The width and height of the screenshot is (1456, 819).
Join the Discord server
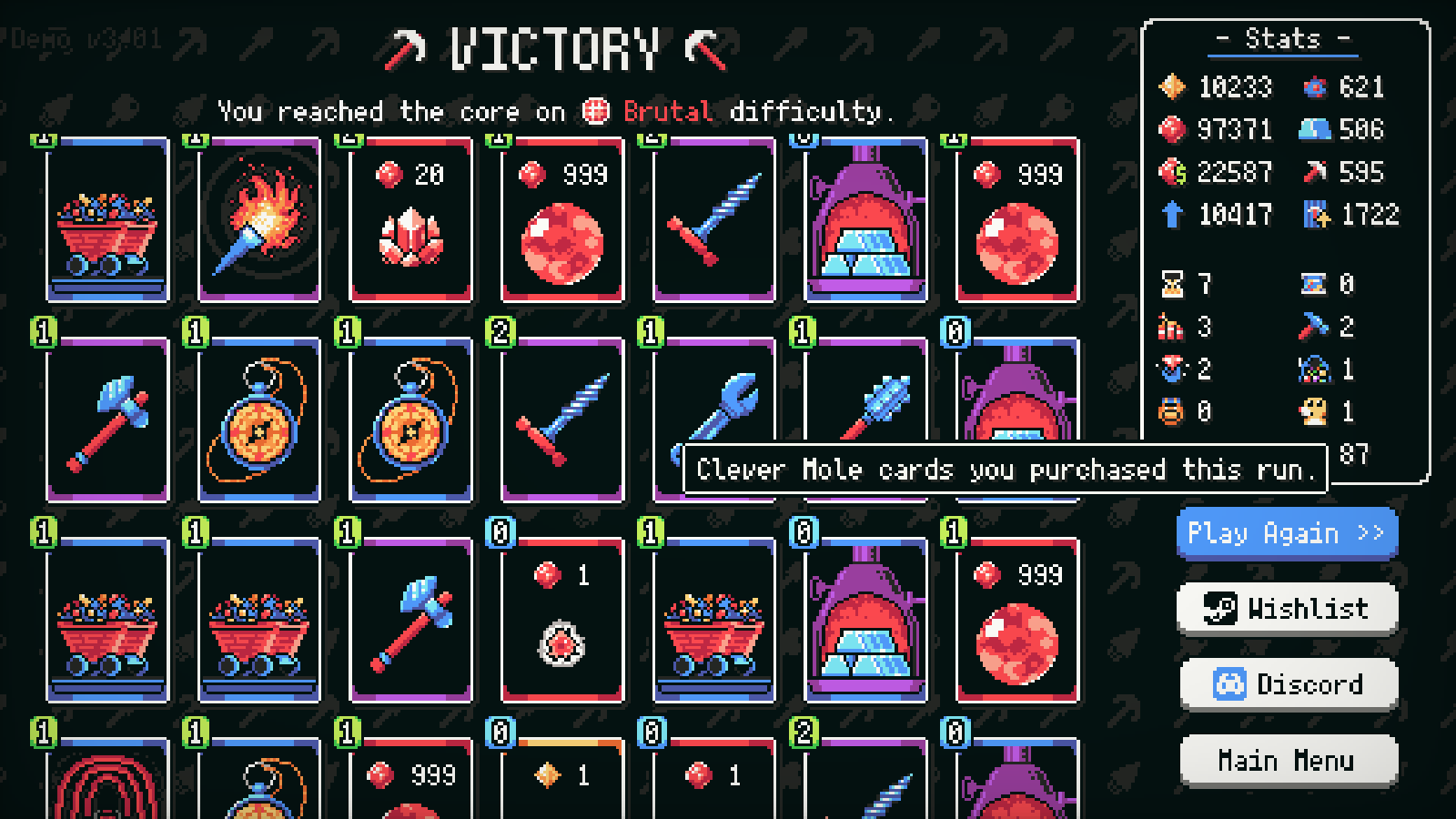tap(1287, 684)
